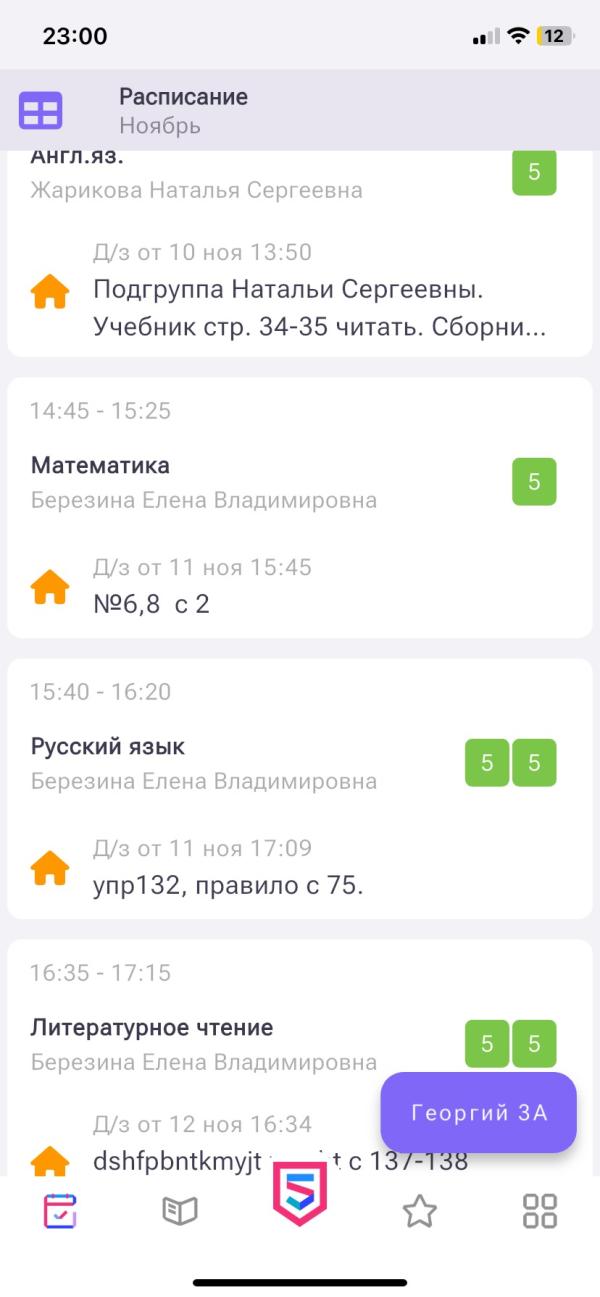The image size is (600, 1297).
Task: Open the schedule grid view icon
Action: (41, 110)
